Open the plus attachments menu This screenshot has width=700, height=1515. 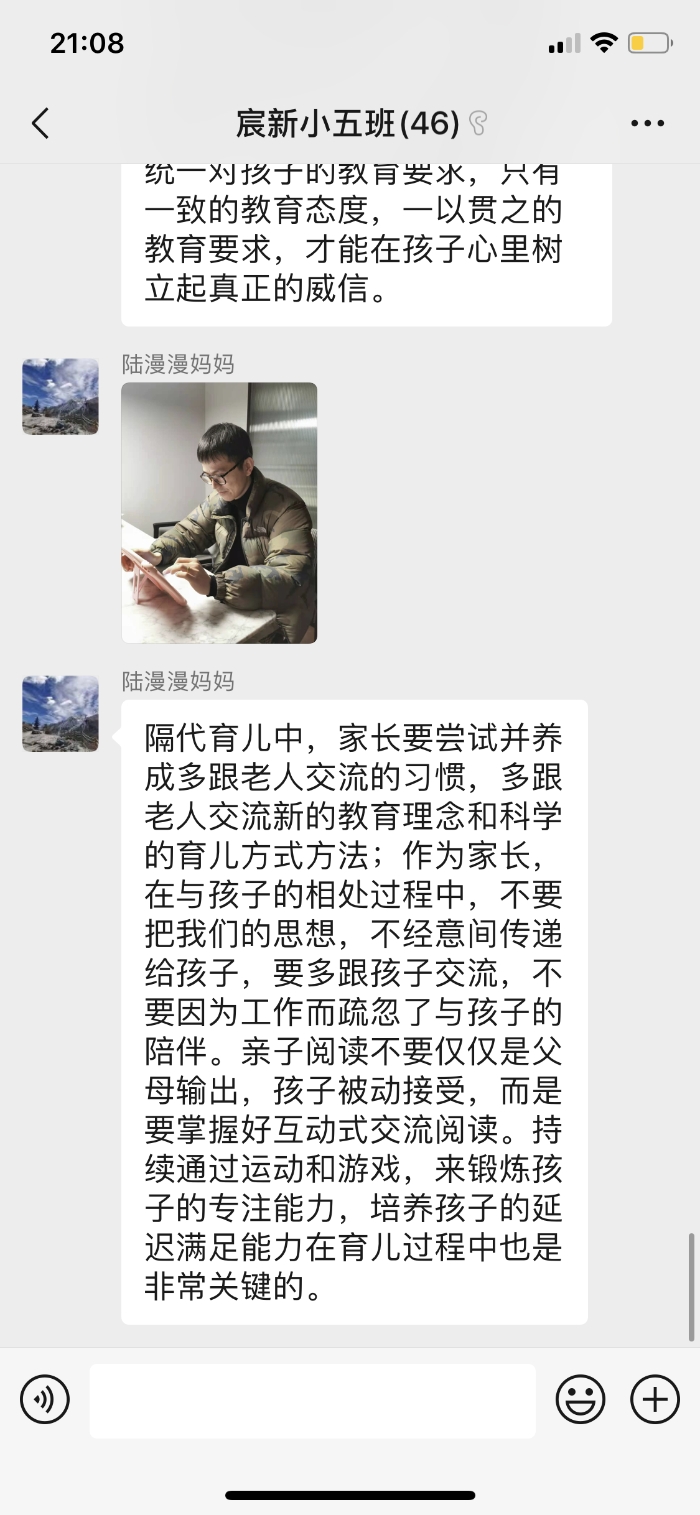click(655, 1398)
